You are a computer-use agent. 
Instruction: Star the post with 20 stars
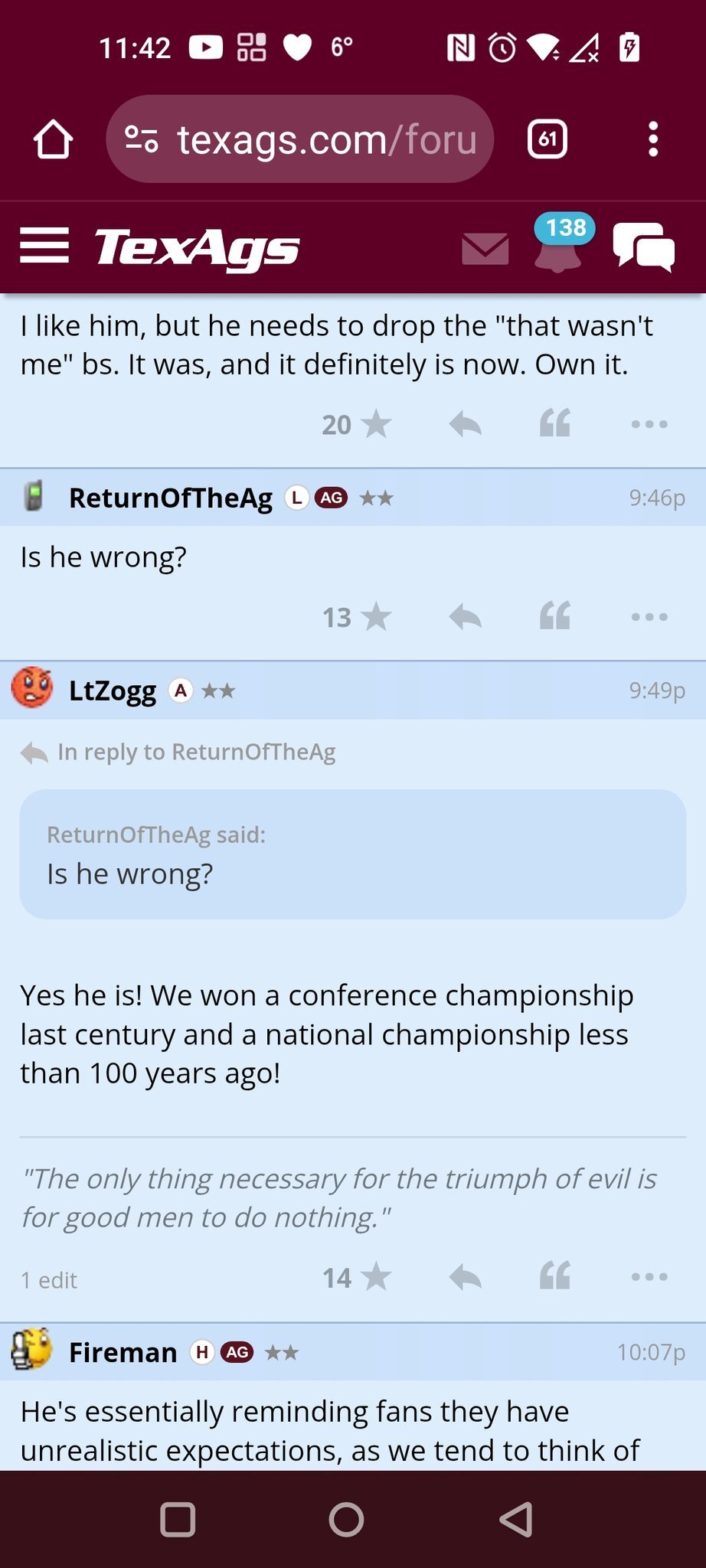[375, 424]
